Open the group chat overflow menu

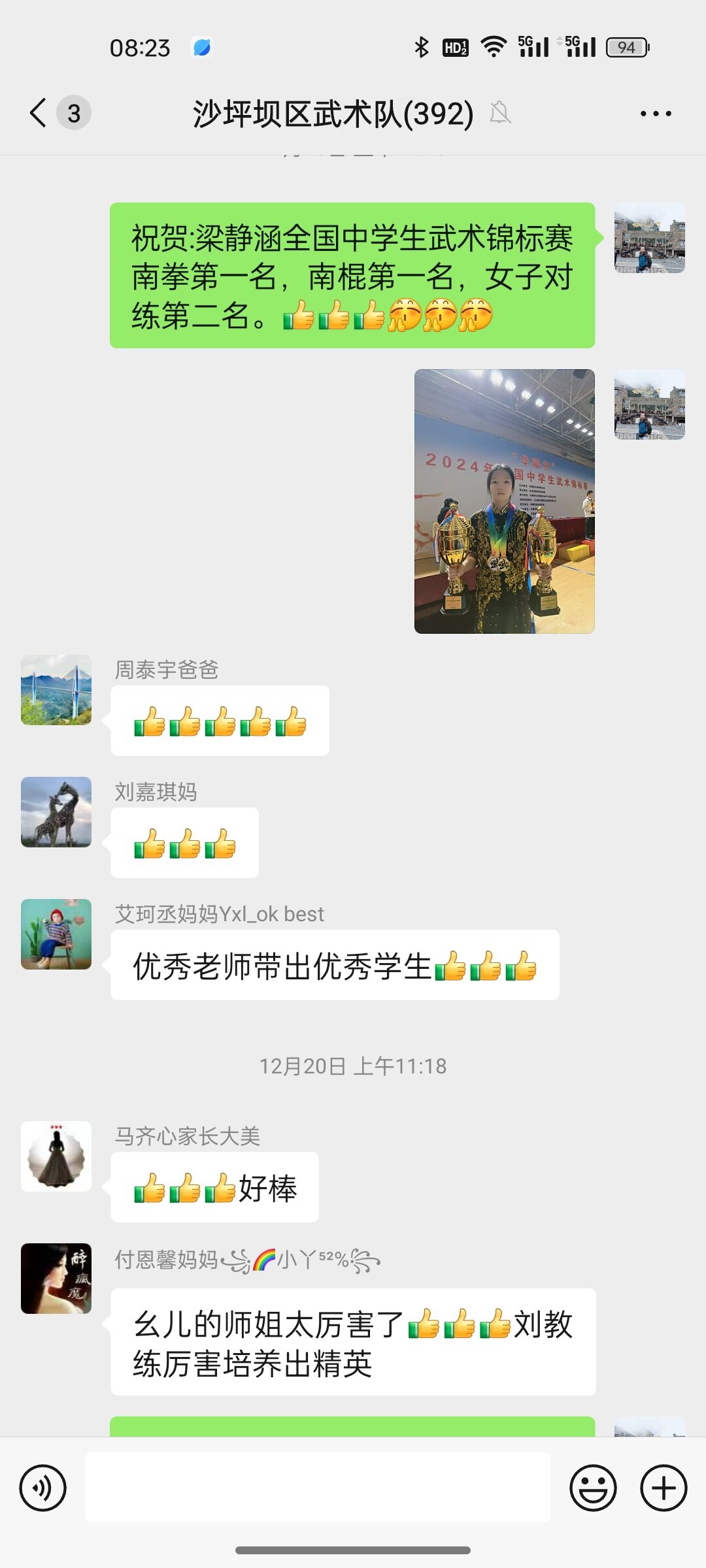(655, 114)
